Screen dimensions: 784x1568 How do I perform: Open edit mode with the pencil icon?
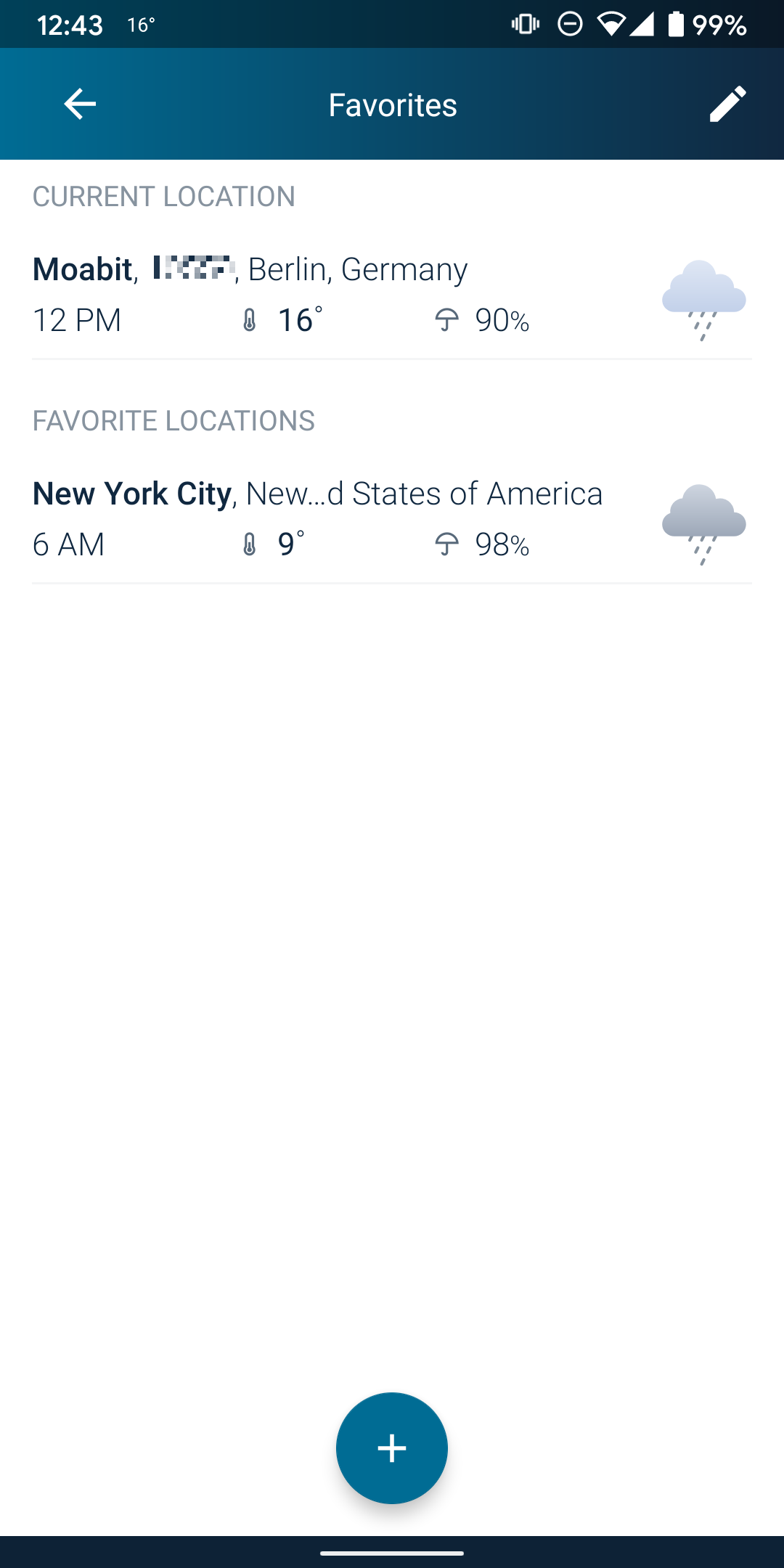point(729,104)
